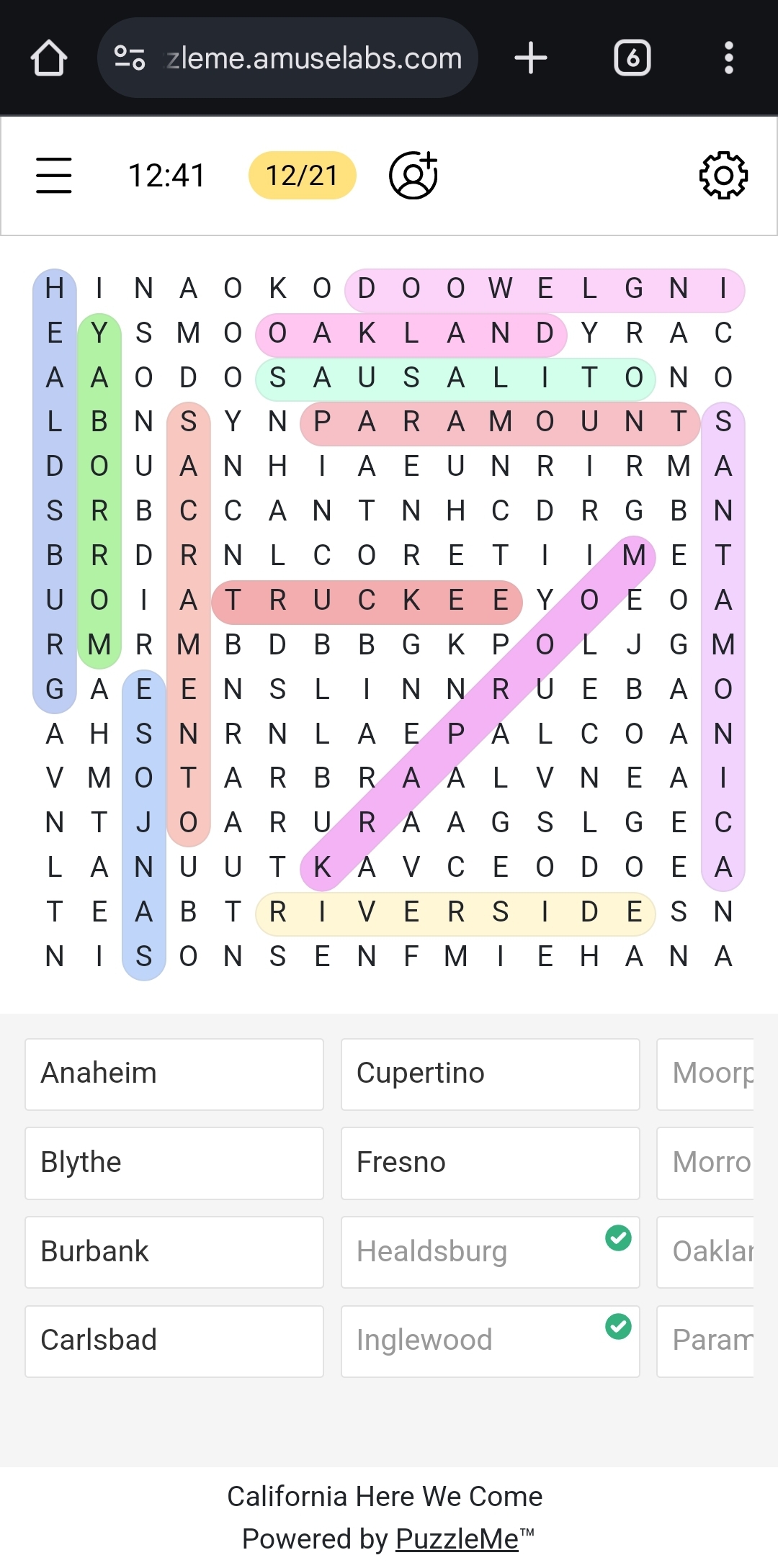Screen dimensions: 778x1568
Task: Tap the 12/21 progress badge
Action: tap(303, 175)
